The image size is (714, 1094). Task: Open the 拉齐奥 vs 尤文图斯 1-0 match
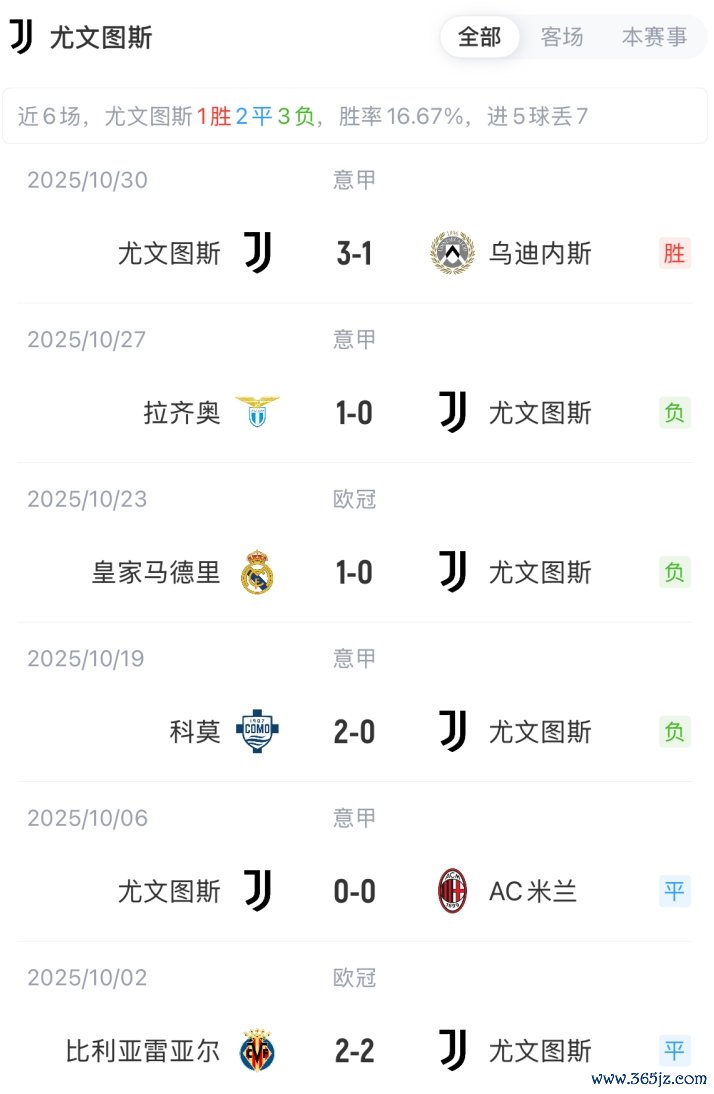(355, 412)
